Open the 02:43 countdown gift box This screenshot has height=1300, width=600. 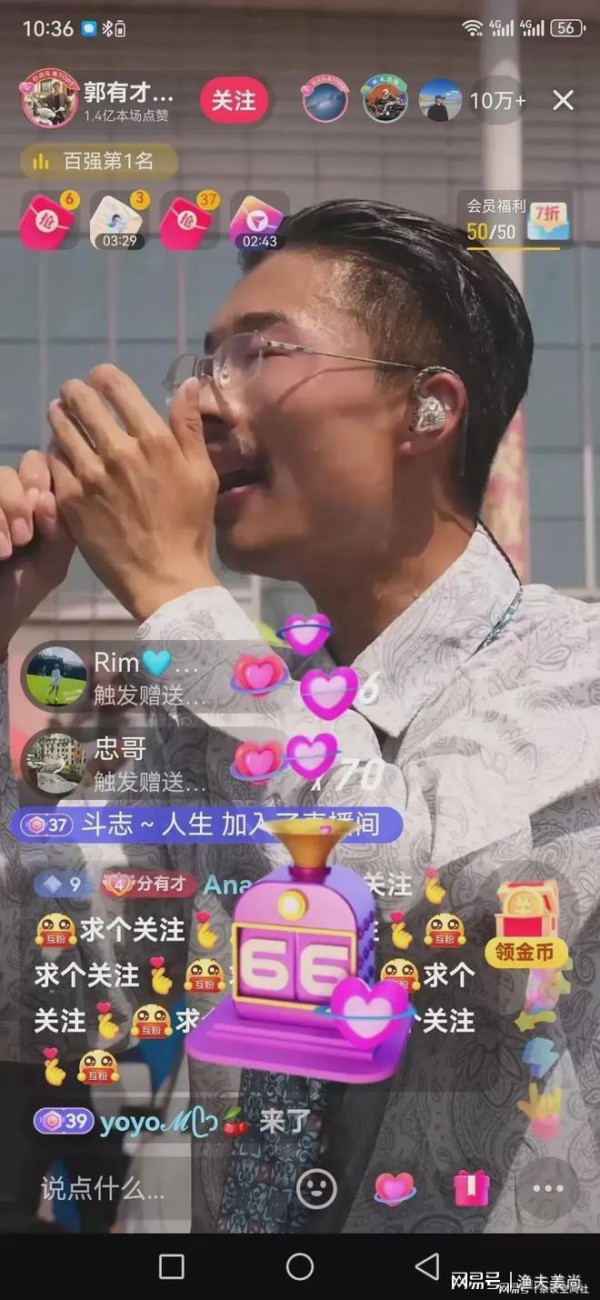click(x=258, y=221)
